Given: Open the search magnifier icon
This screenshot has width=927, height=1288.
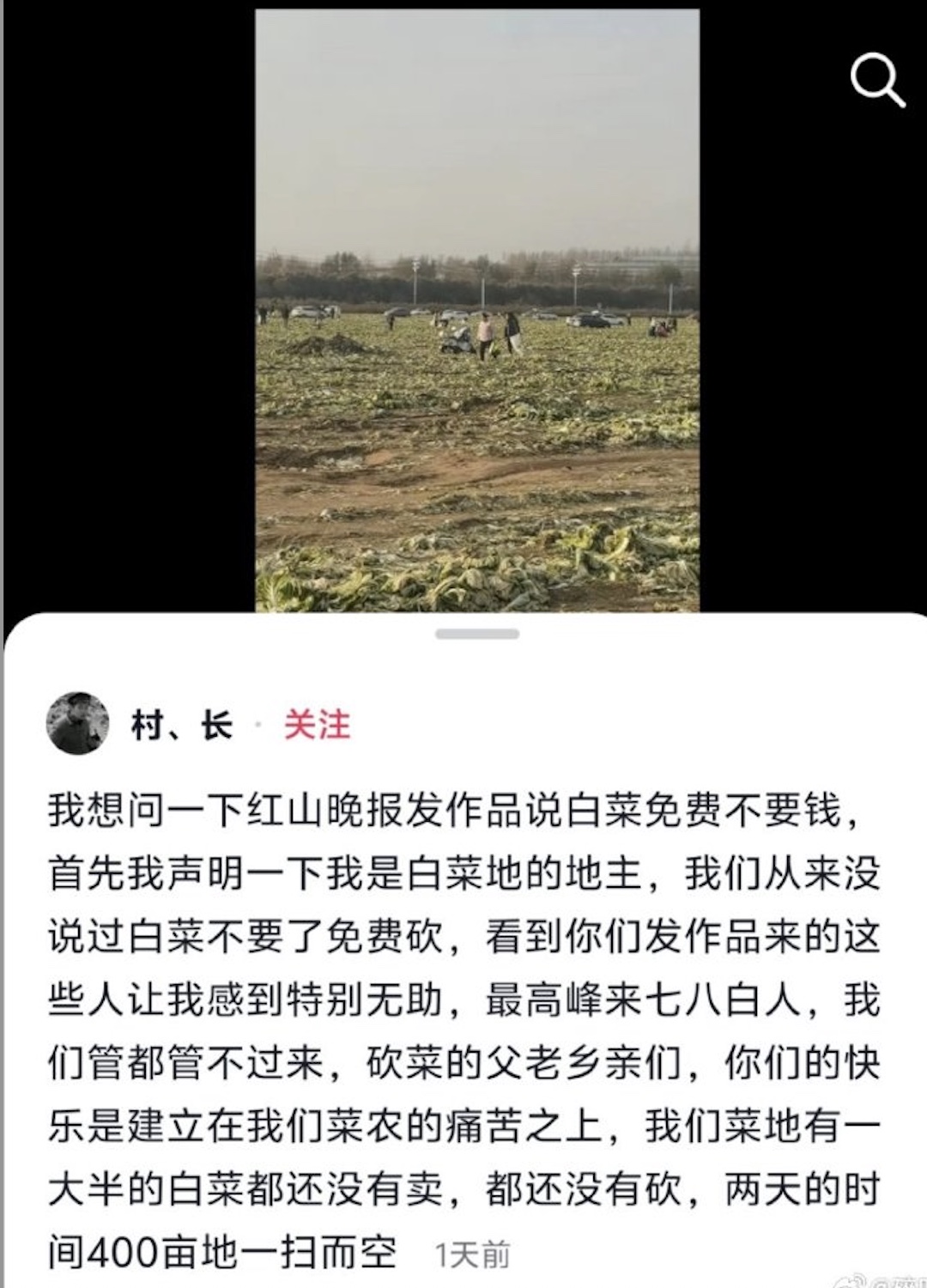Looking at the screenshot, I should (x=877, y=81).
